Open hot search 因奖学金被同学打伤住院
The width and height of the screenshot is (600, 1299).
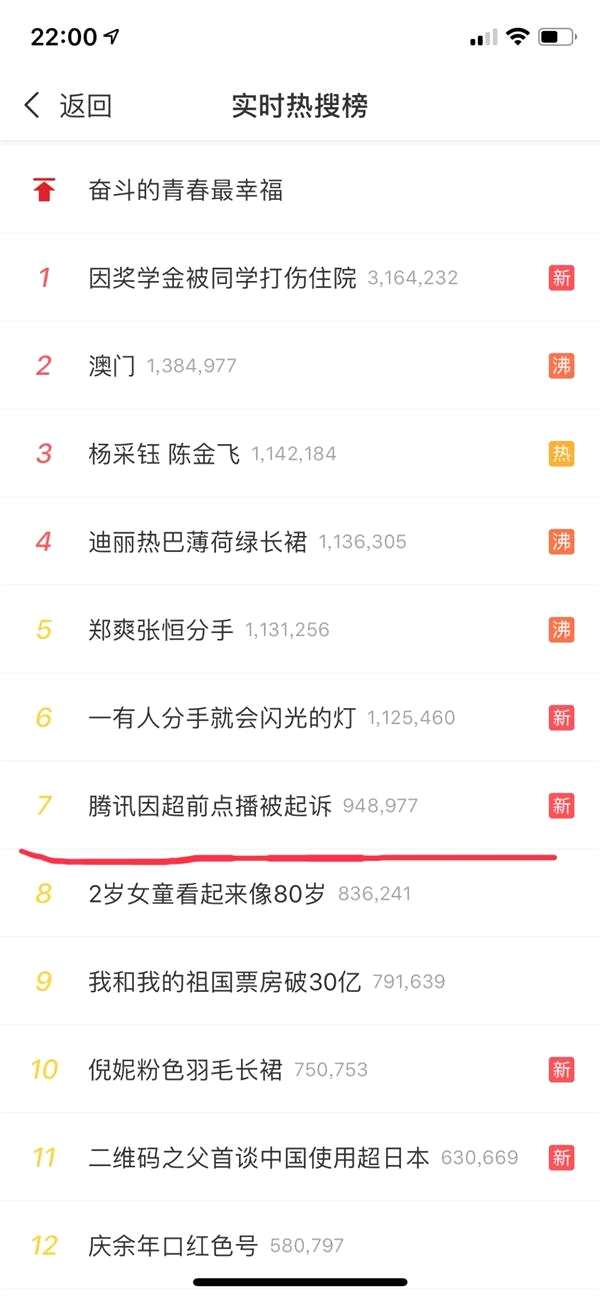pyautogui.click(x=222, y=277)
